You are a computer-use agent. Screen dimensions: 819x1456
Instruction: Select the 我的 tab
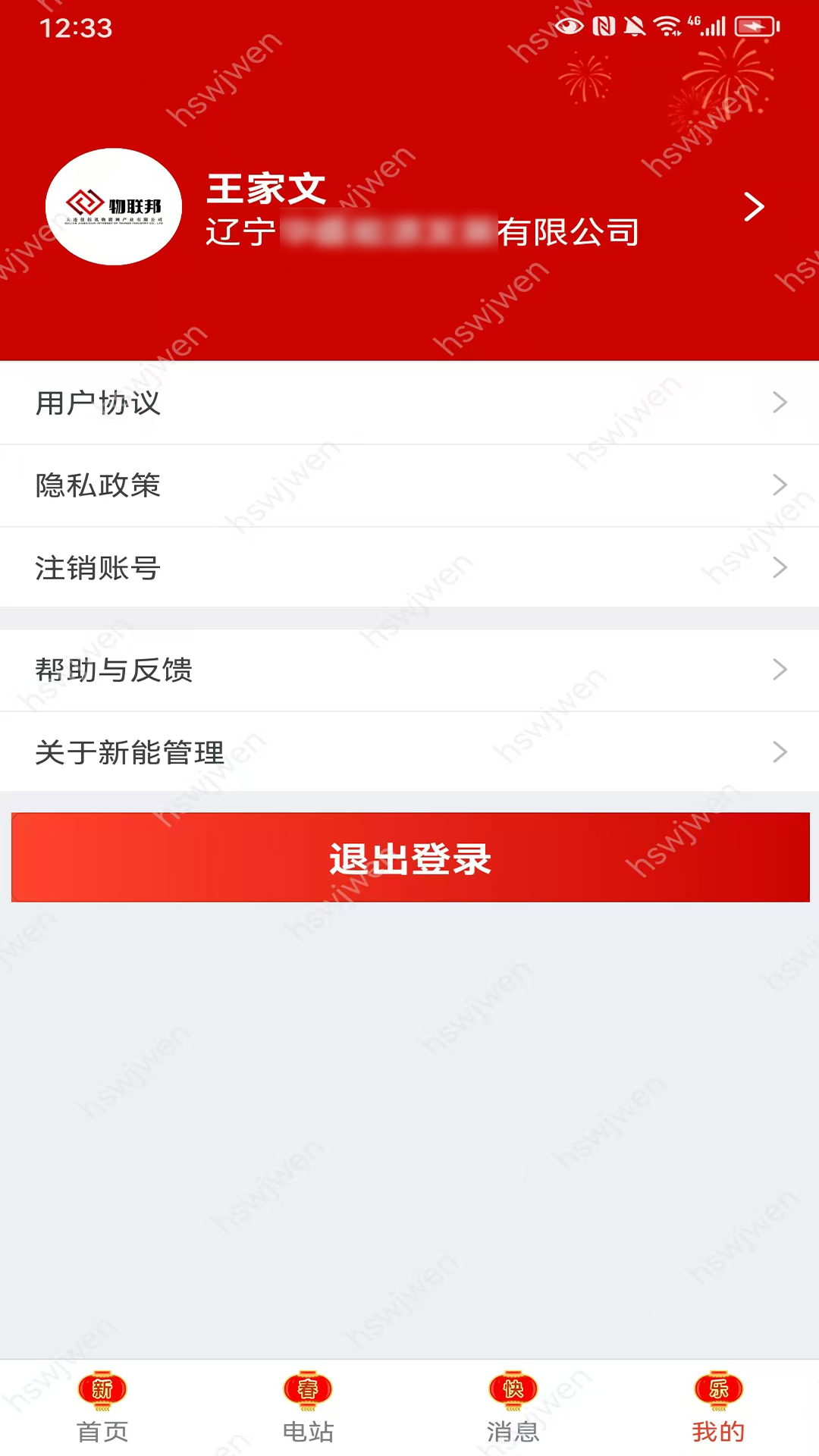tap(718, 1407)
